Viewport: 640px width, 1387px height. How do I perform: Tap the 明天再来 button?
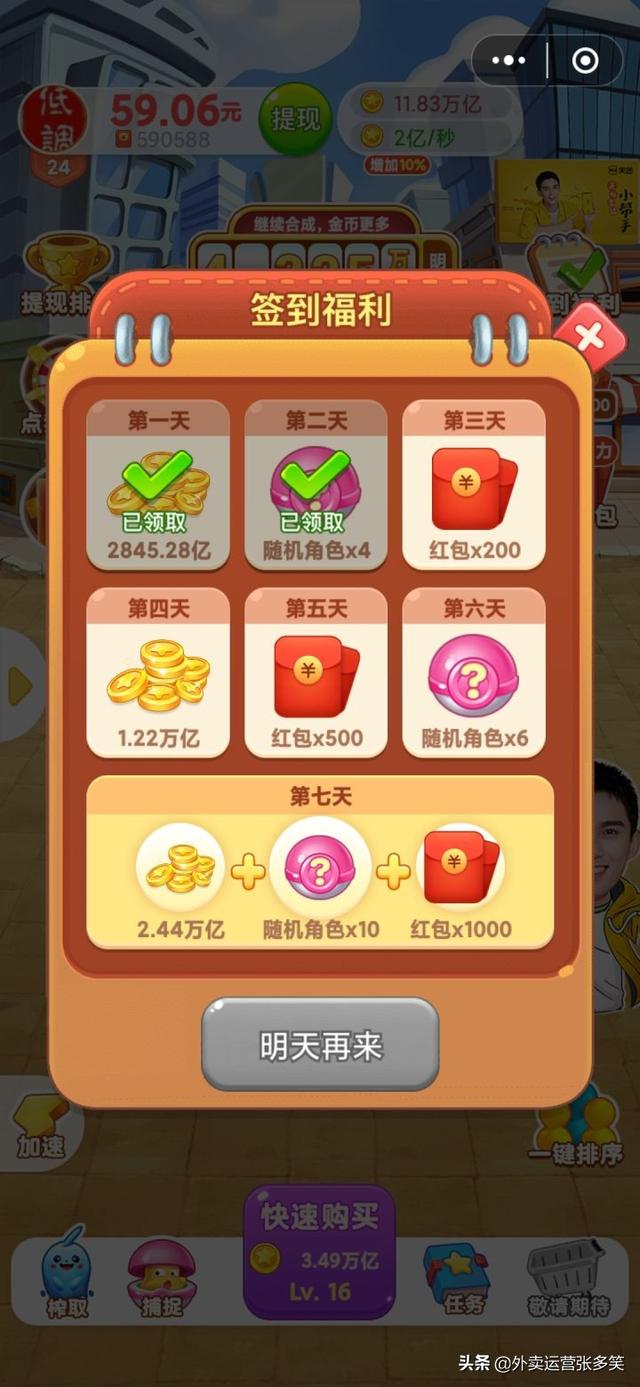320,1046
